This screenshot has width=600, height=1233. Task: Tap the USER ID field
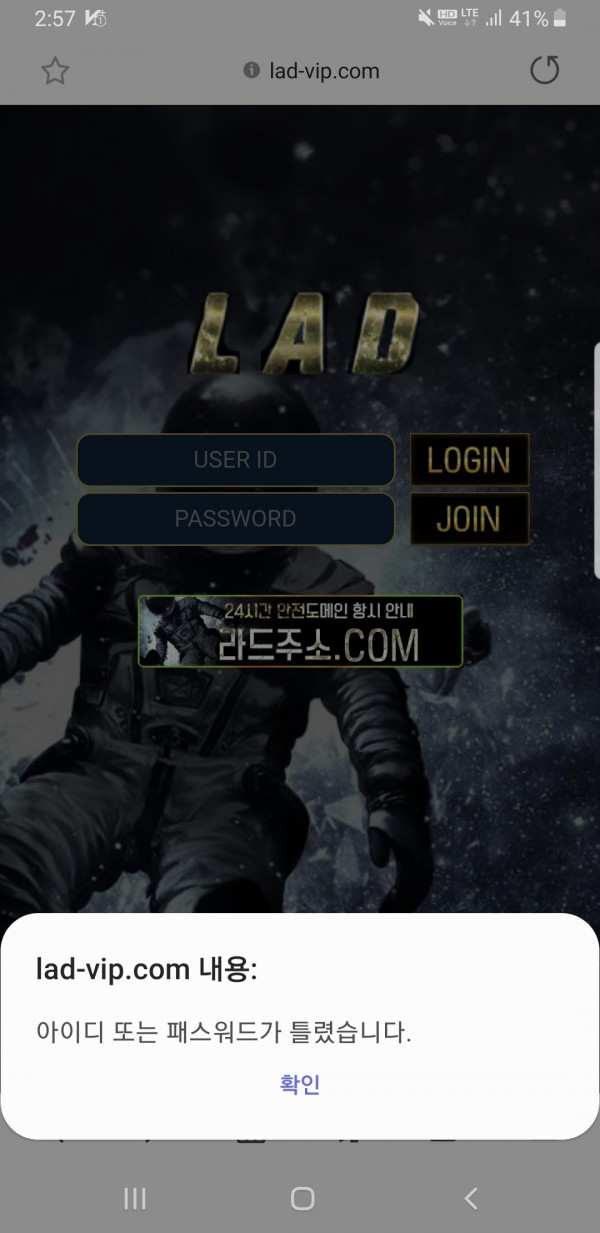(236, 460)
